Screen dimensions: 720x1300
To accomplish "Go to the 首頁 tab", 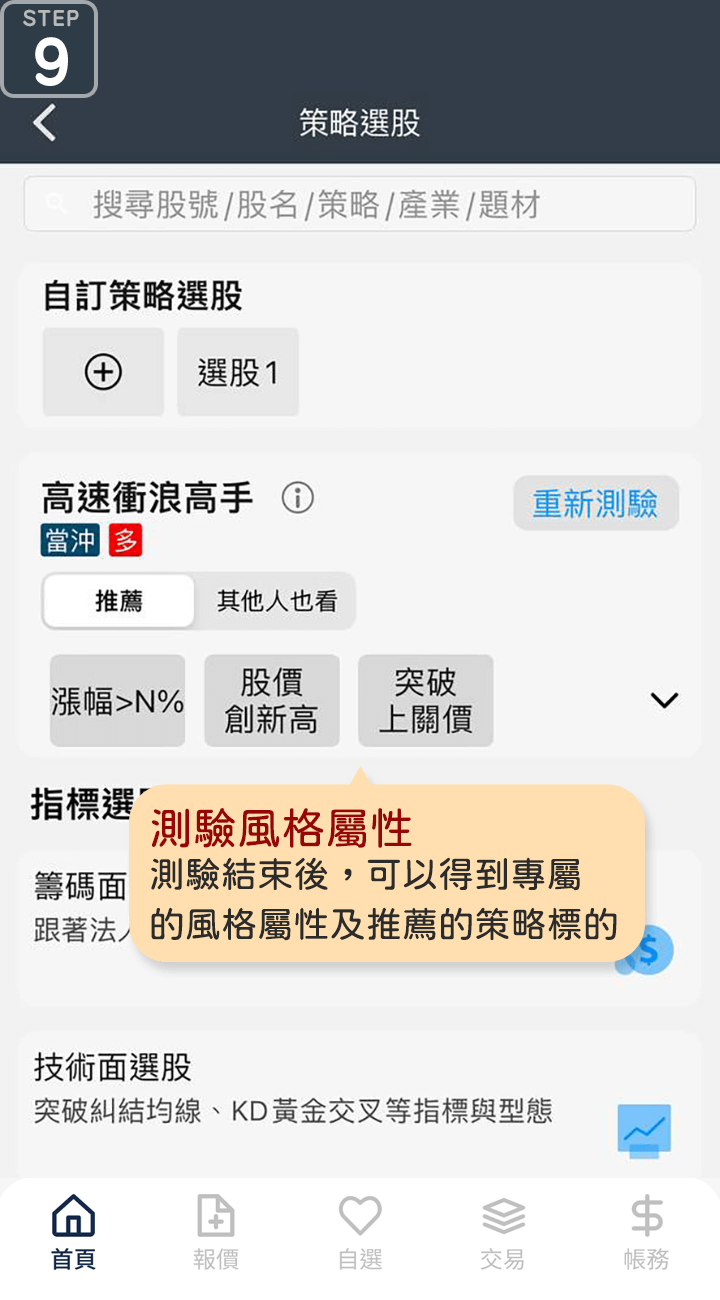I will click(73, 1232).
